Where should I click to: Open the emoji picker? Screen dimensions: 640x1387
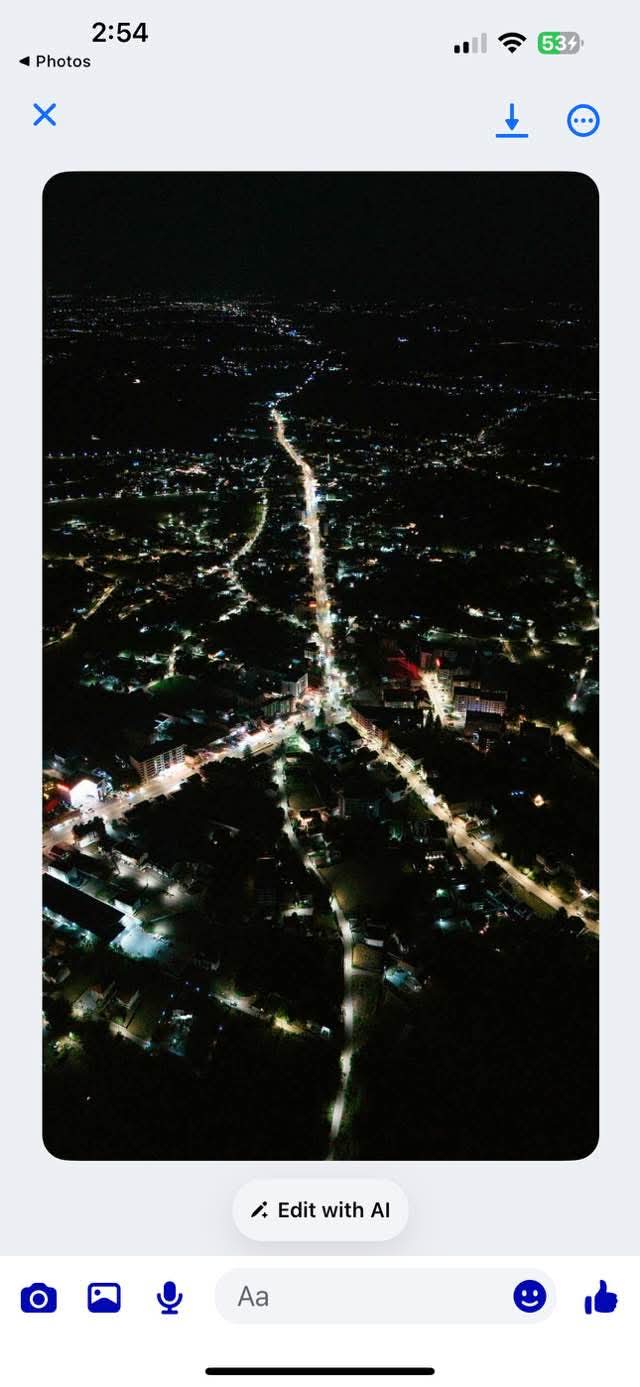pos(530,1297)
